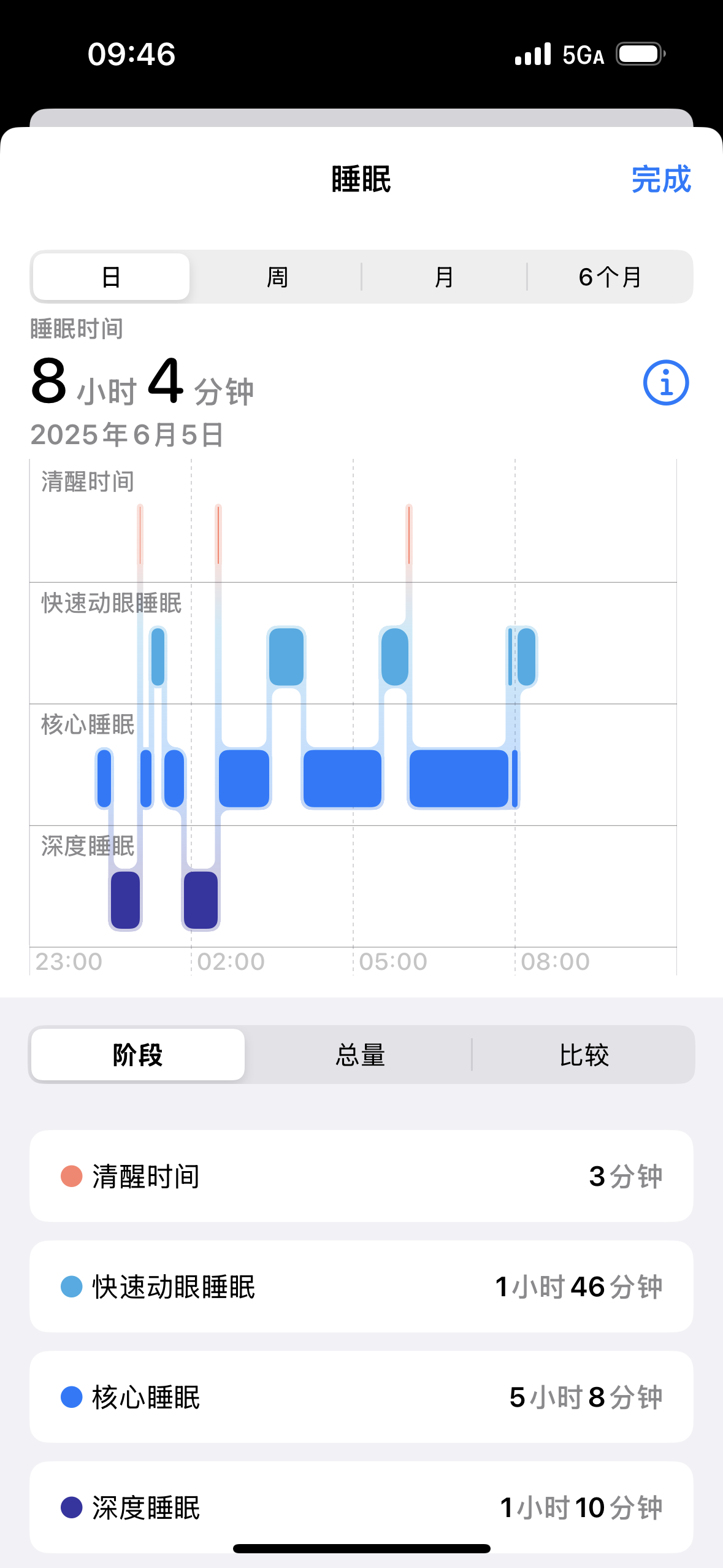Highlight the 清醒时间 stage row
This screenshot has width=723, height=1568.
pyautogui.click(x=361, y=1176)
